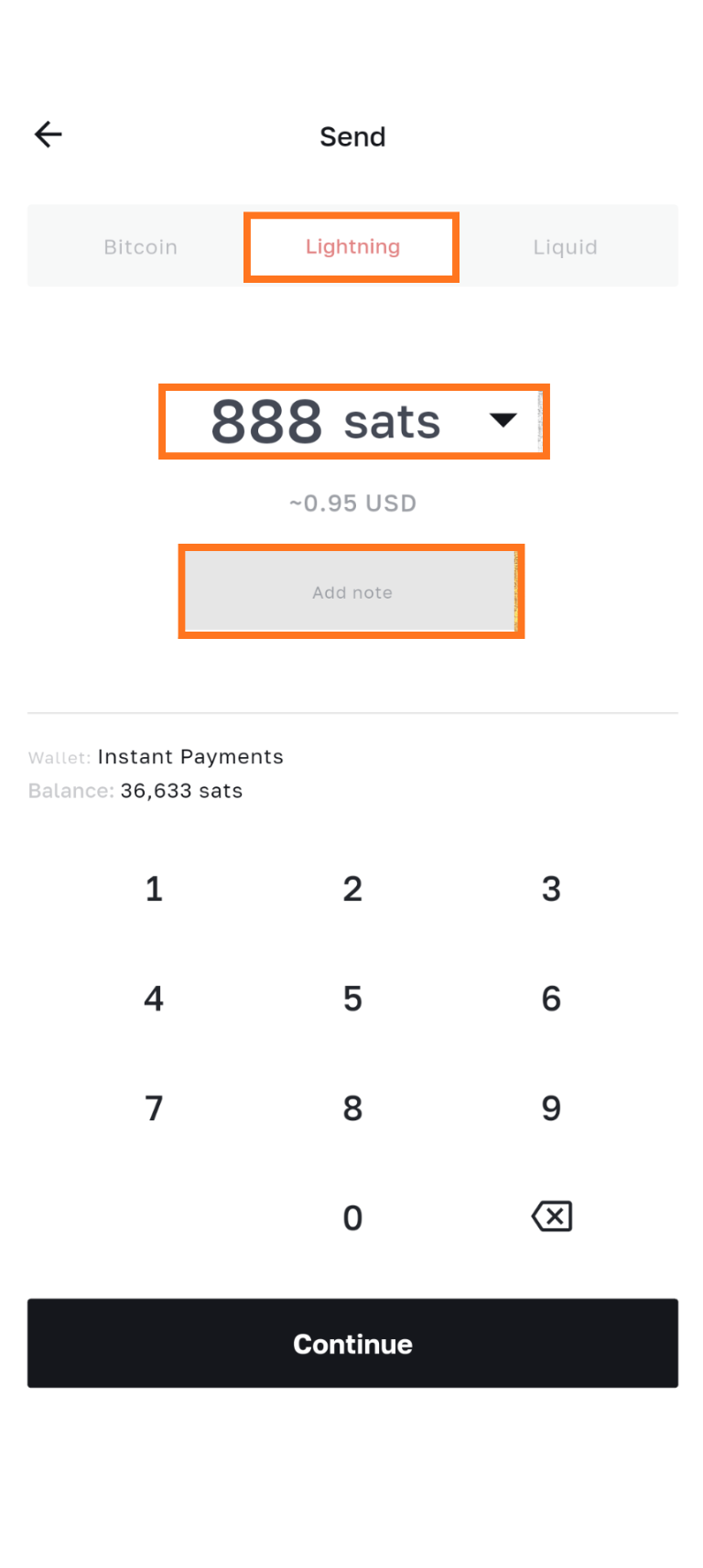
Task: Tap keypad number 2
Action: [x=352, y=889]
